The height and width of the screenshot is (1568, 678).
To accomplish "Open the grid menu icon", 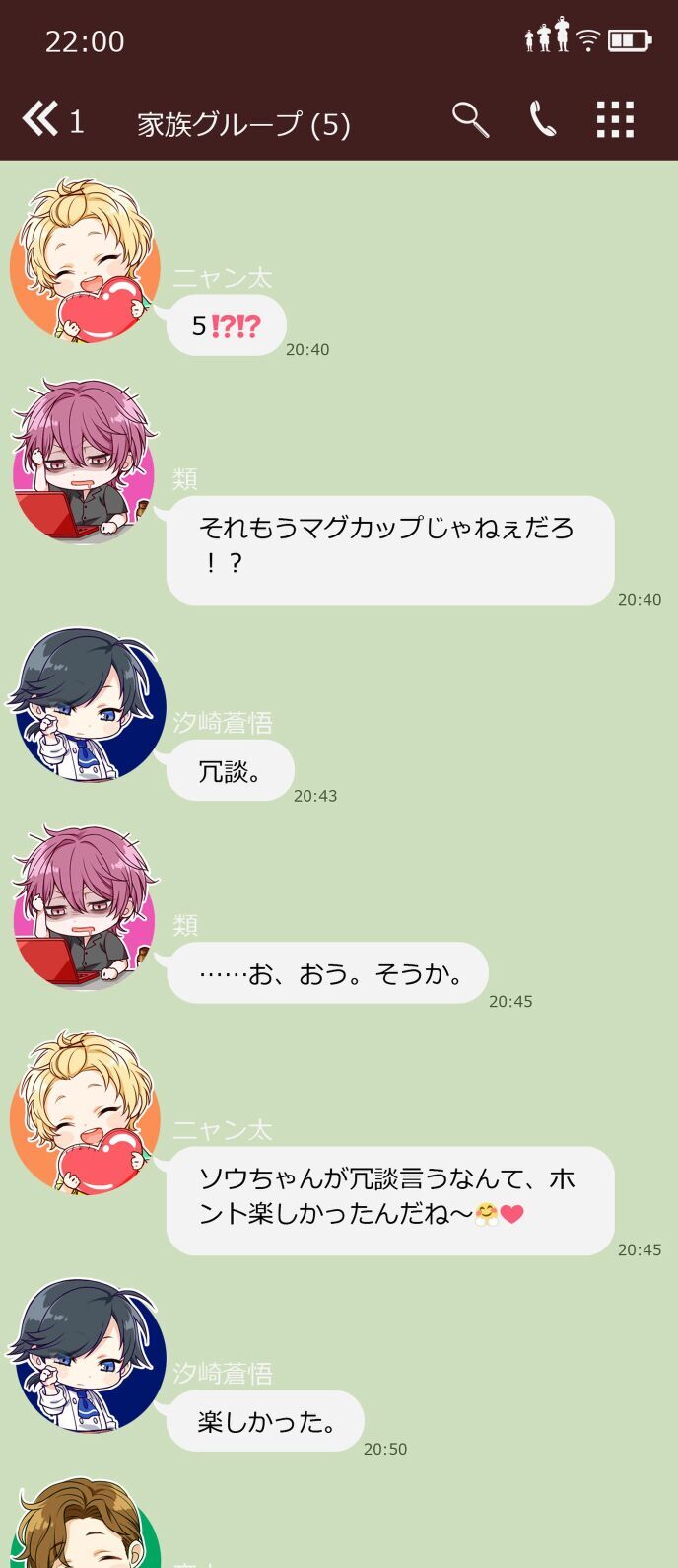I will click(x=615, y=120).
